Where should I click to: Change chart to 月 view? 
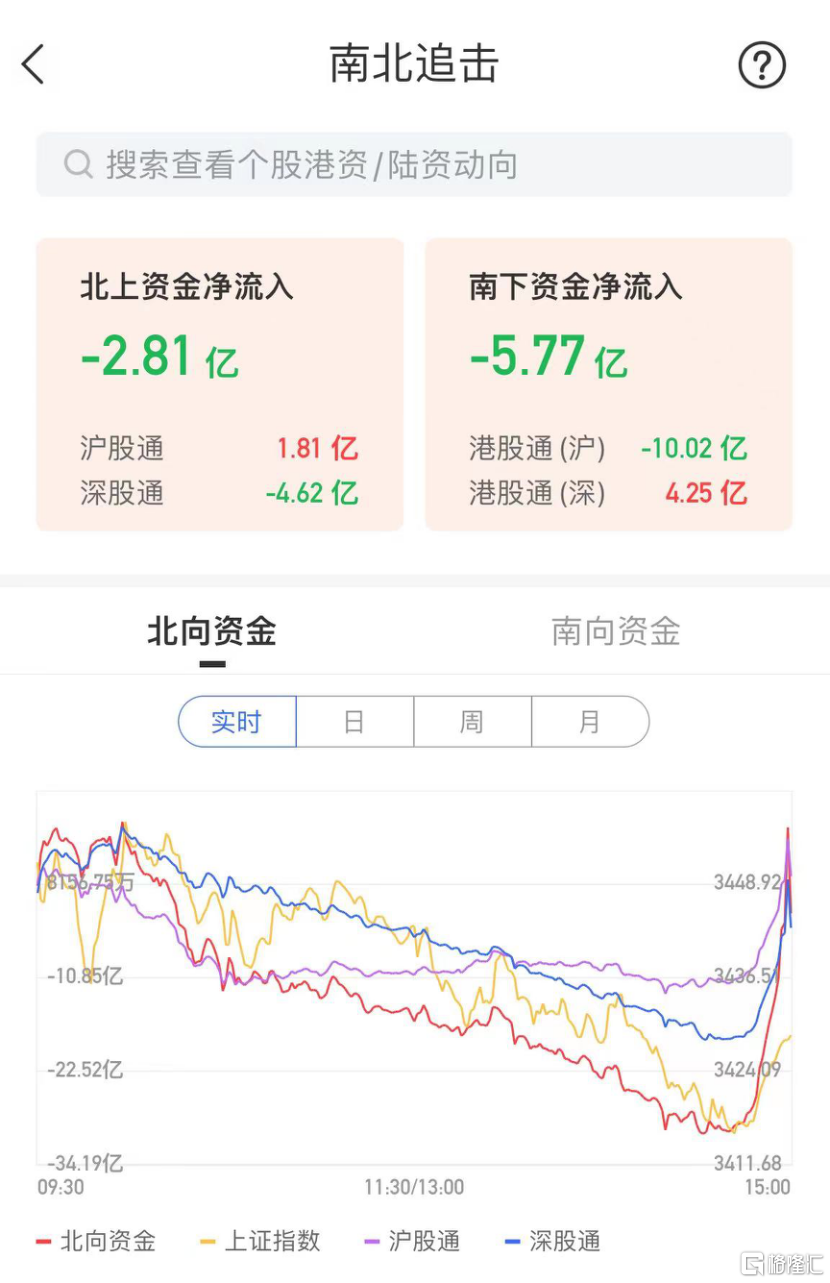click(590, 722)
